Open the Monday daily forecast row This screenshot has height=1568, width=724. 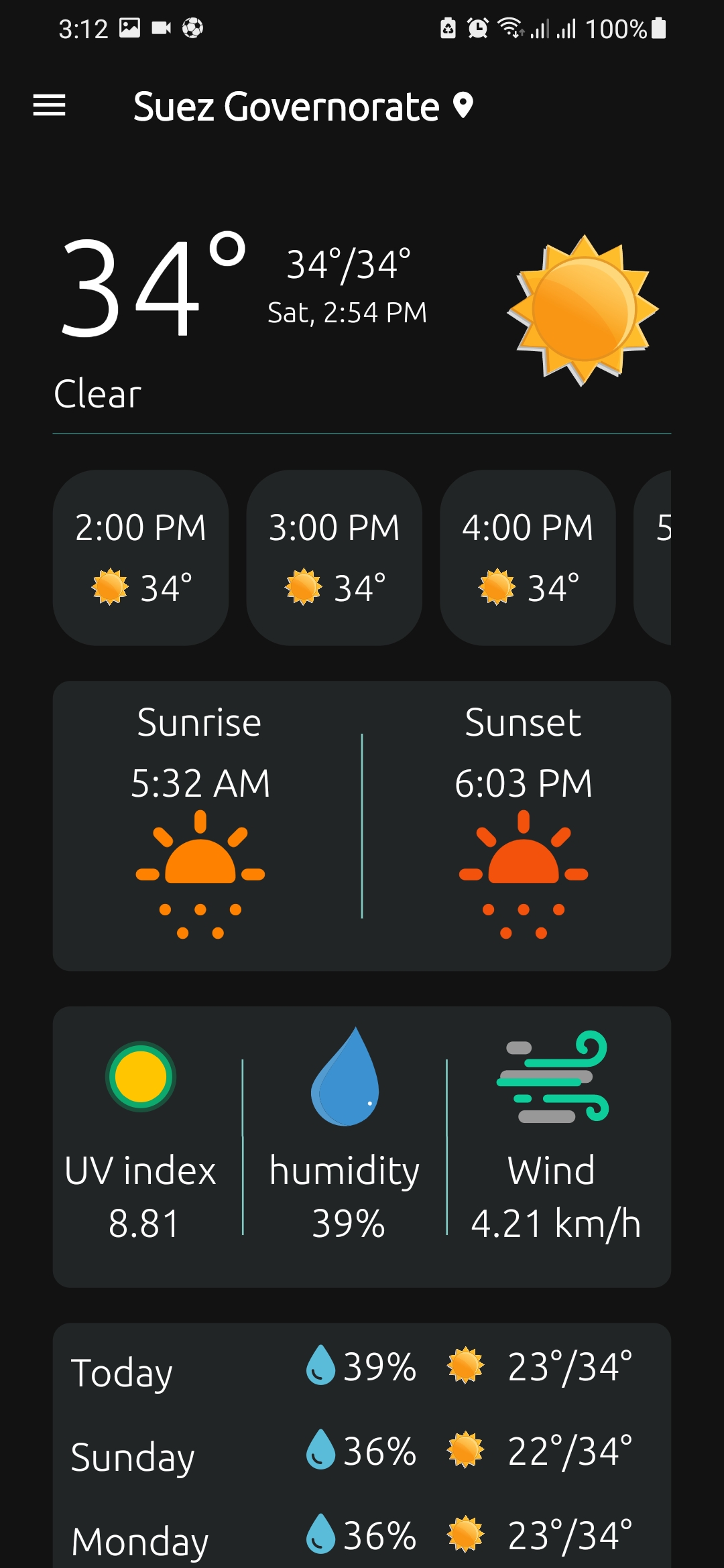(362, 1537)
